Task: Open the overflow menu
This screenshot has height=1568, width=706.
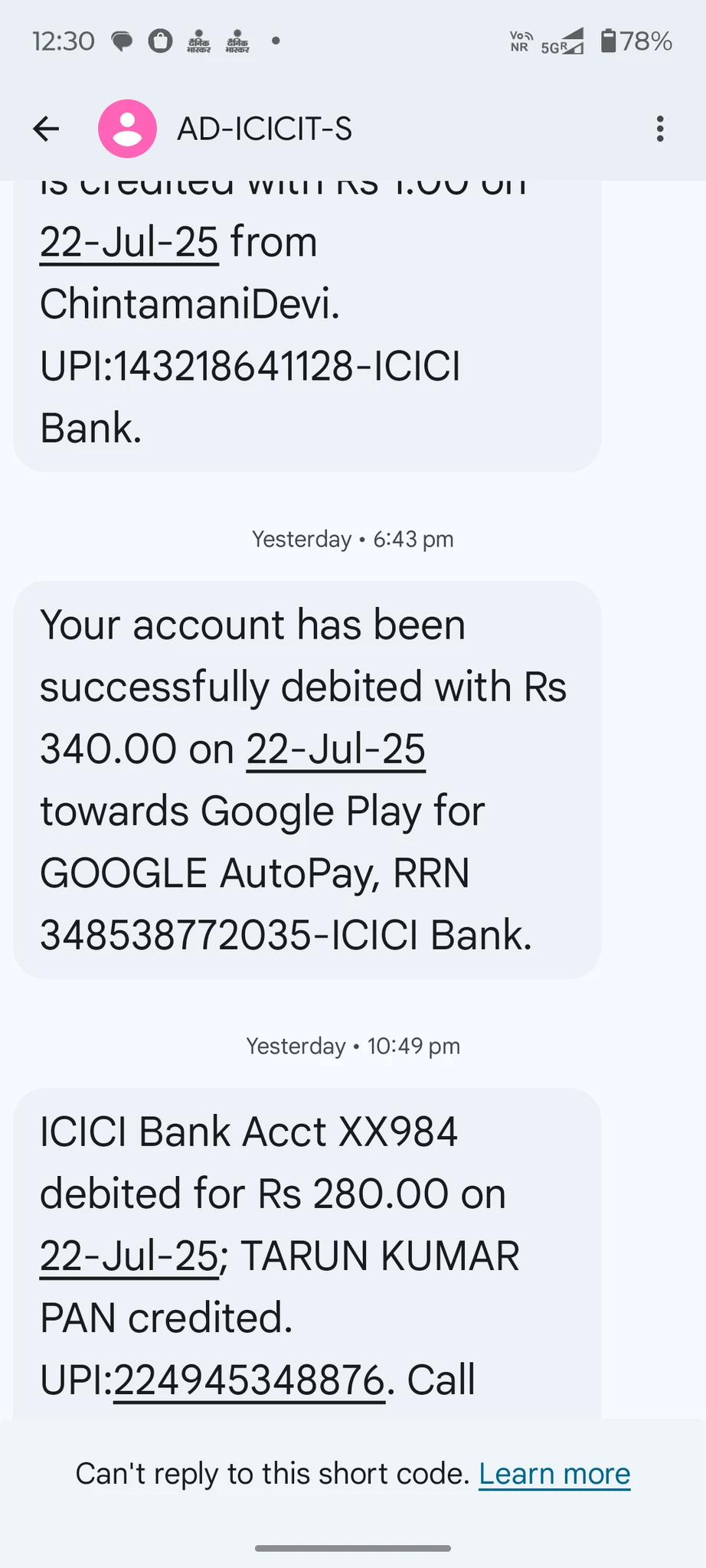Action: pos(659,129)
